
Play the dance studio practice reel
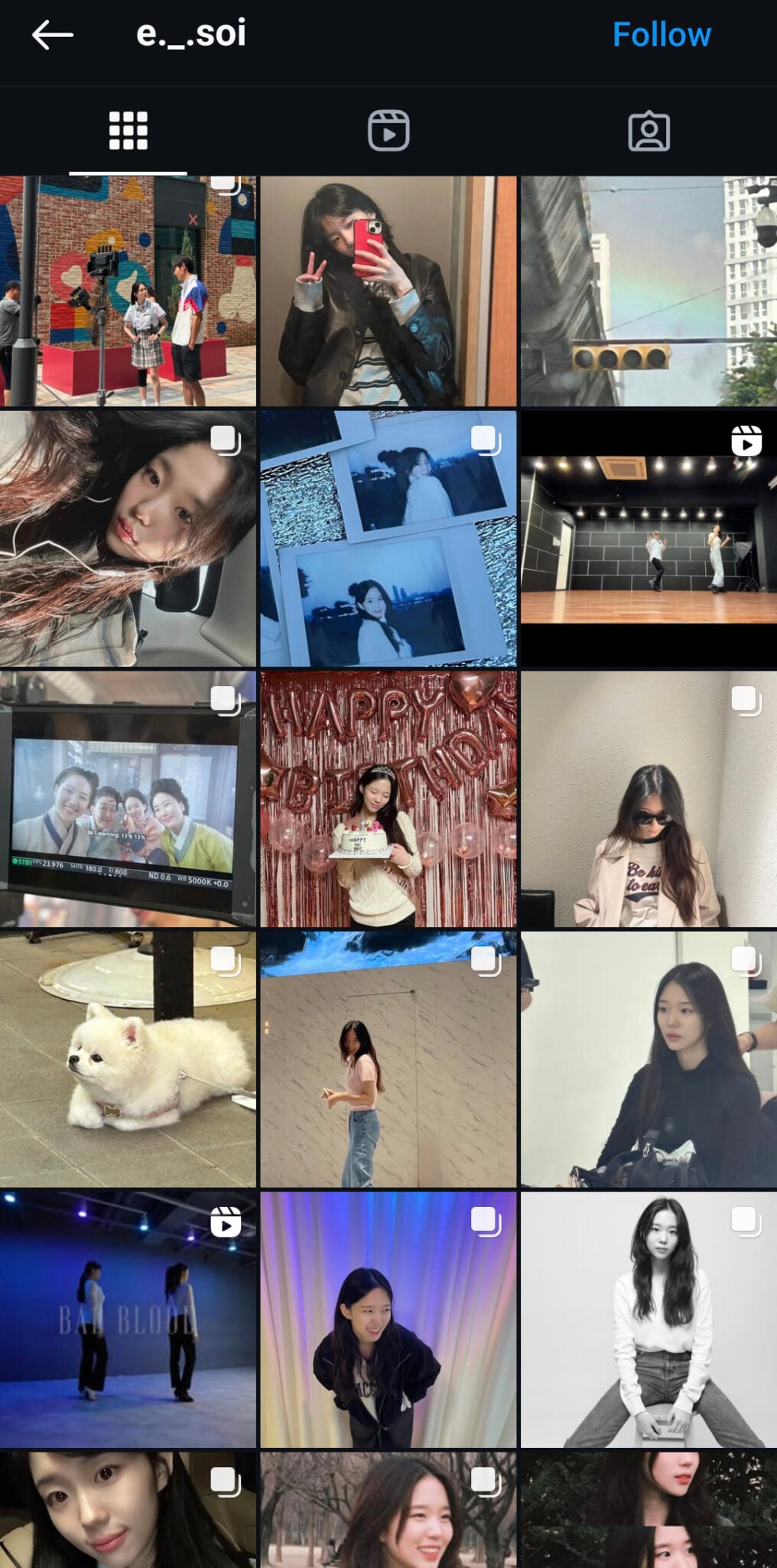pos(649,539)
